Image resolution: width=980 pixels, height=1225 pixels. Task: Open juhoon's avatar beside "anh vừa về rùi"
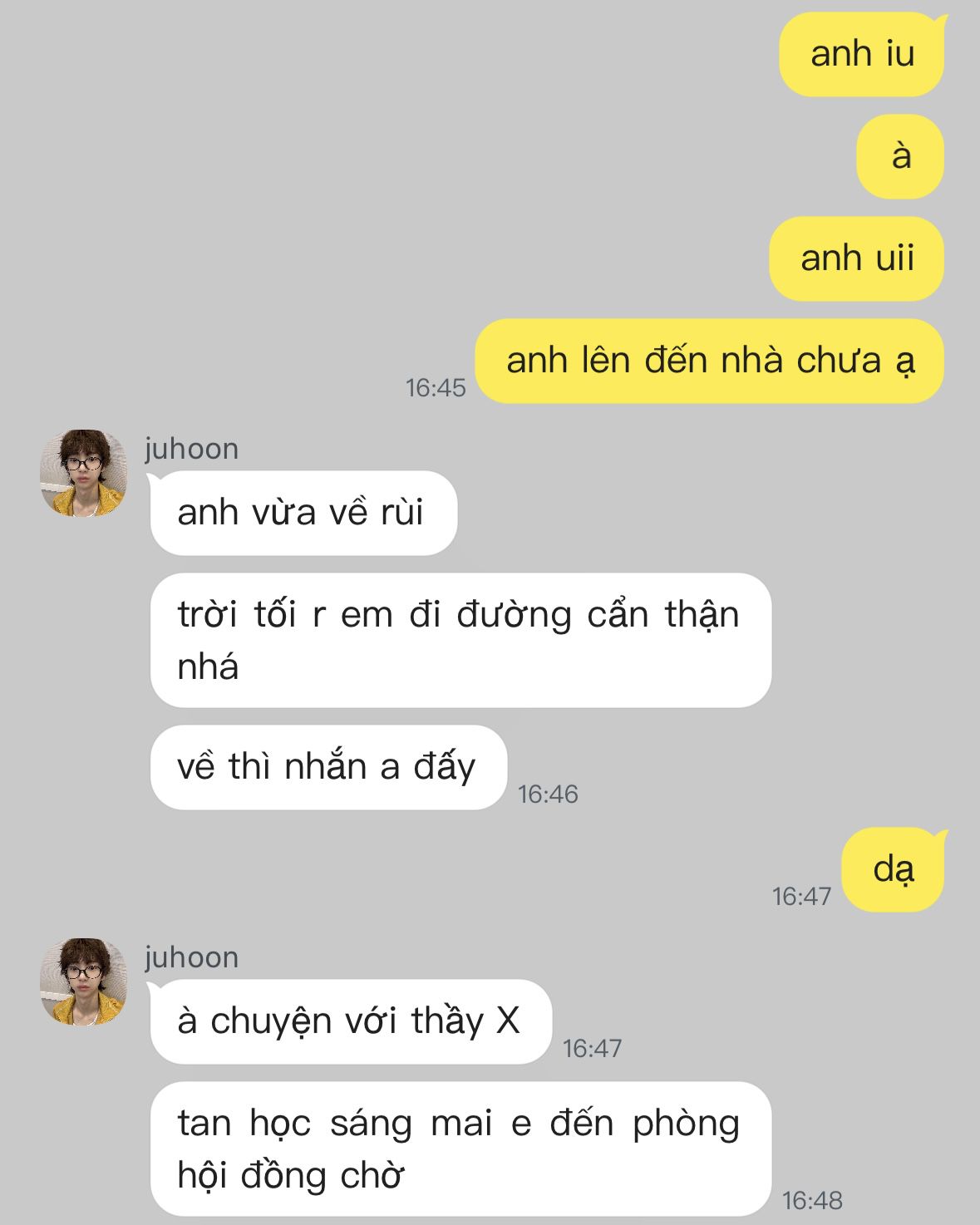(83, 473)
